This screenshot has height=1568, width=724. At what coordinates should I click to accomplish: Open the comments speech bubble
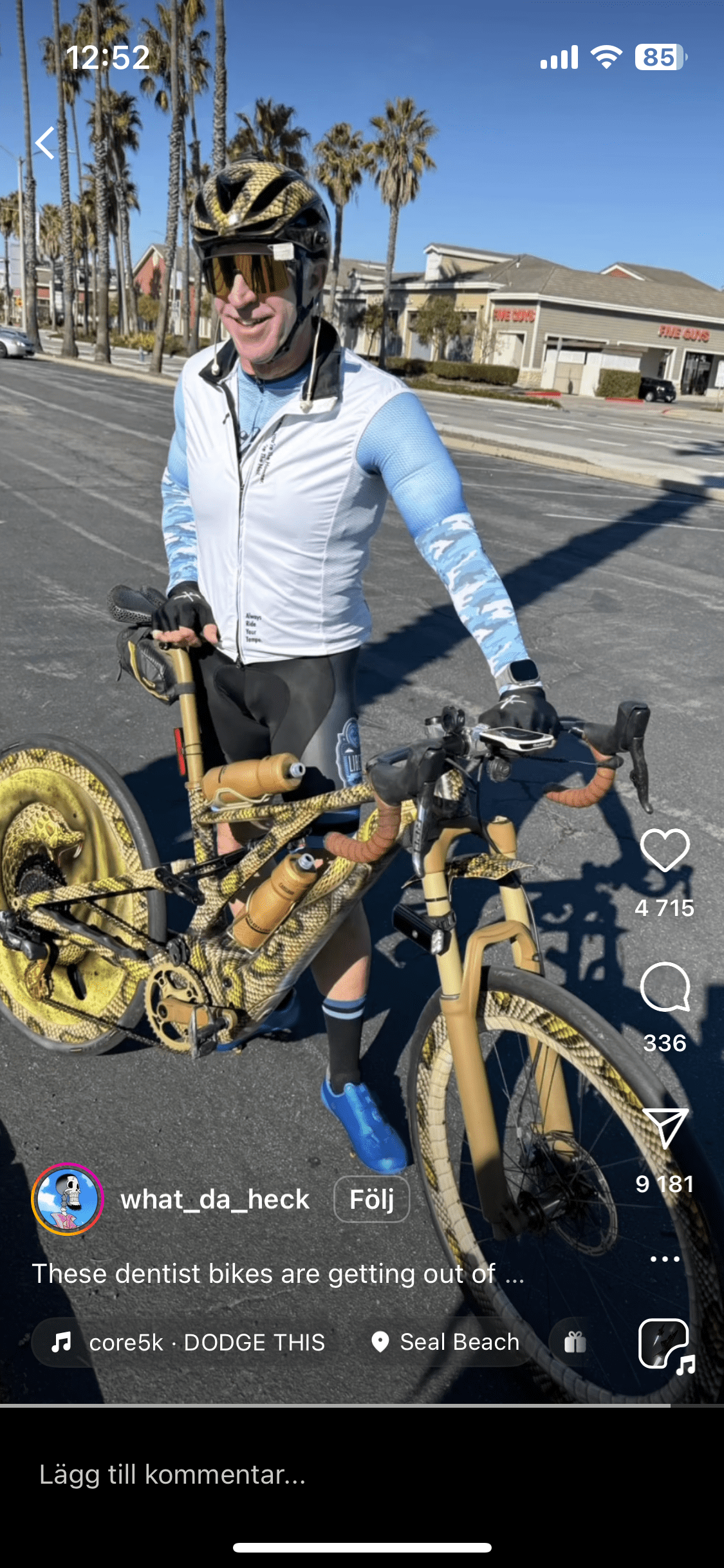tap(665, 987)
